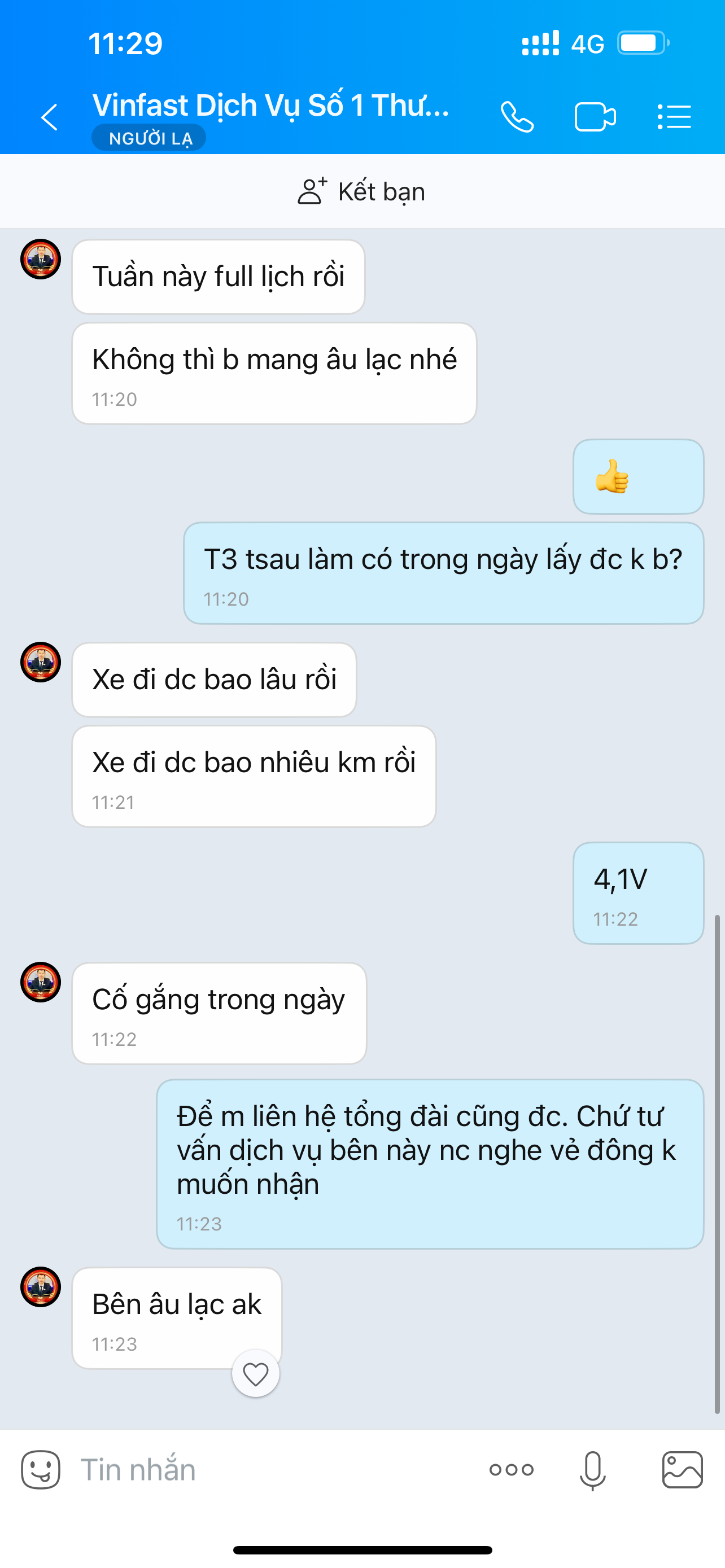Image resolution: width=725 pixels, height=1568 pixels.
Task: Open more attachment options
Action: click(512, 1470)
